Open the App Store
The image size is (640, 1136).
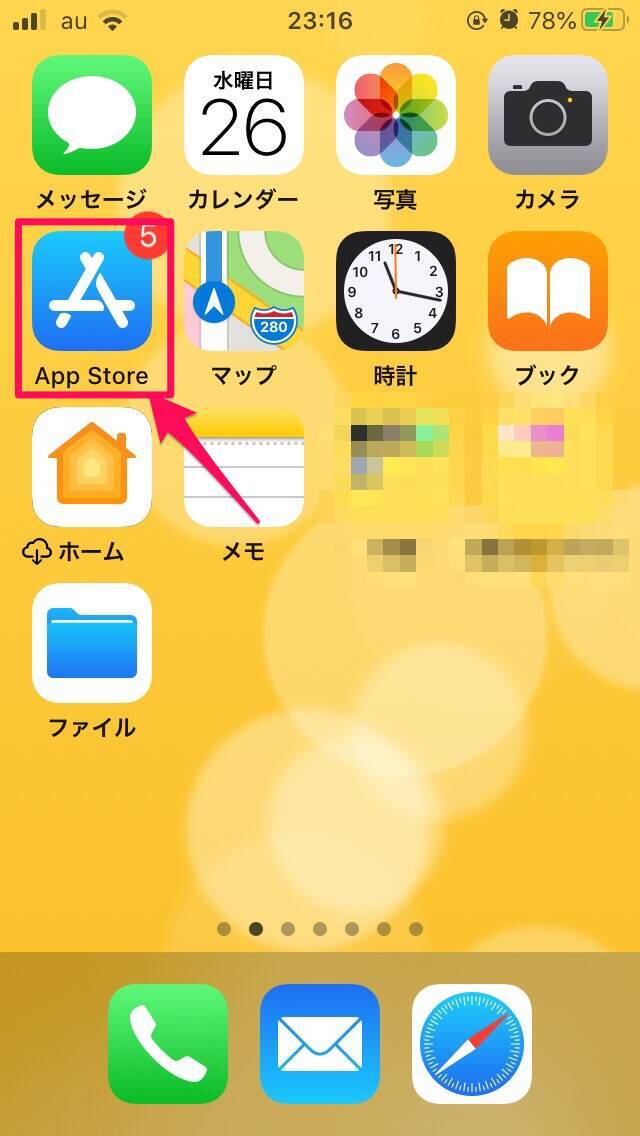coord(92,291)
